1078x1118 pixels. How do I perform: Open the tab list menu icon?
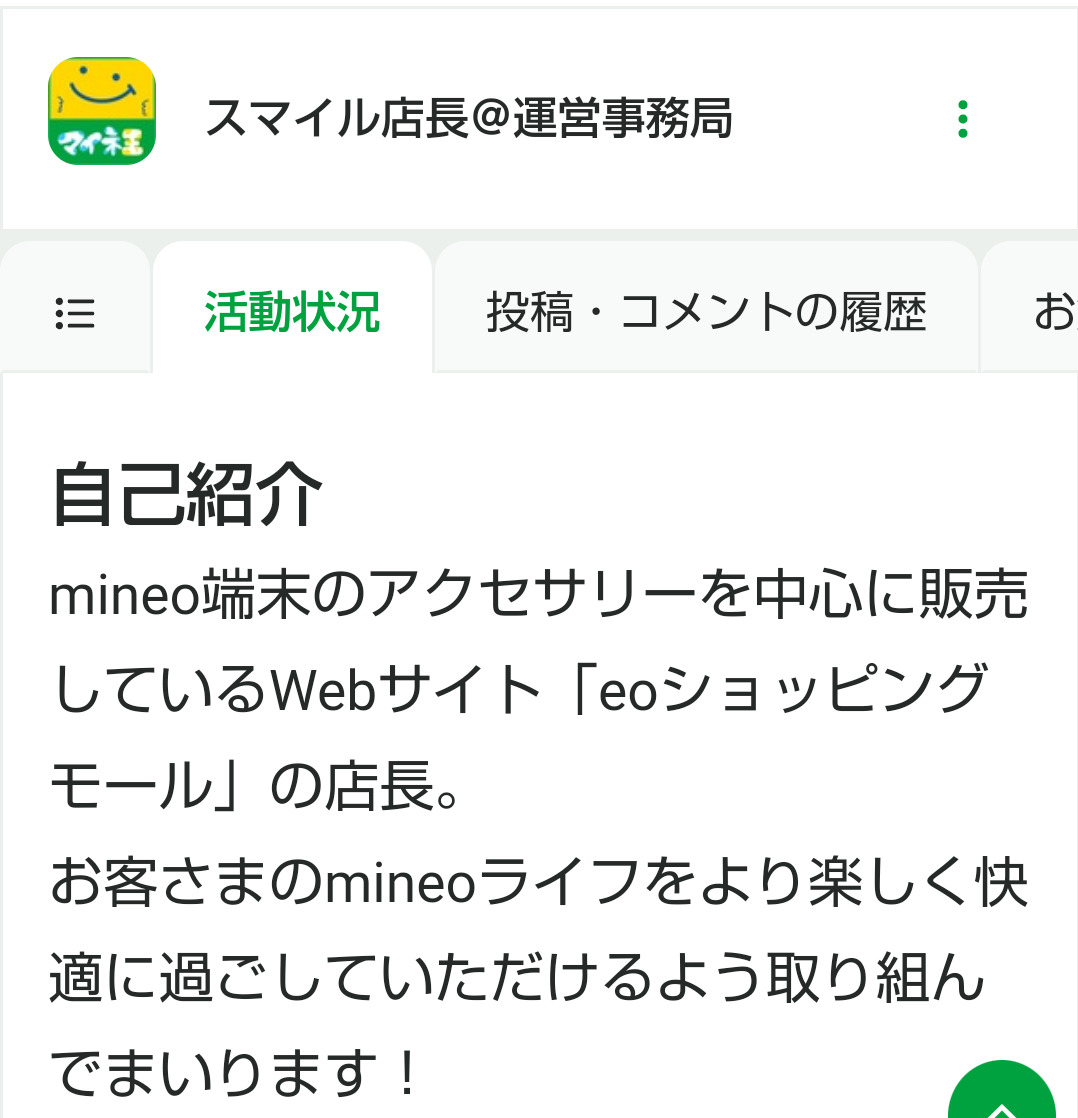pyautogui.click(x=75, y=313)
